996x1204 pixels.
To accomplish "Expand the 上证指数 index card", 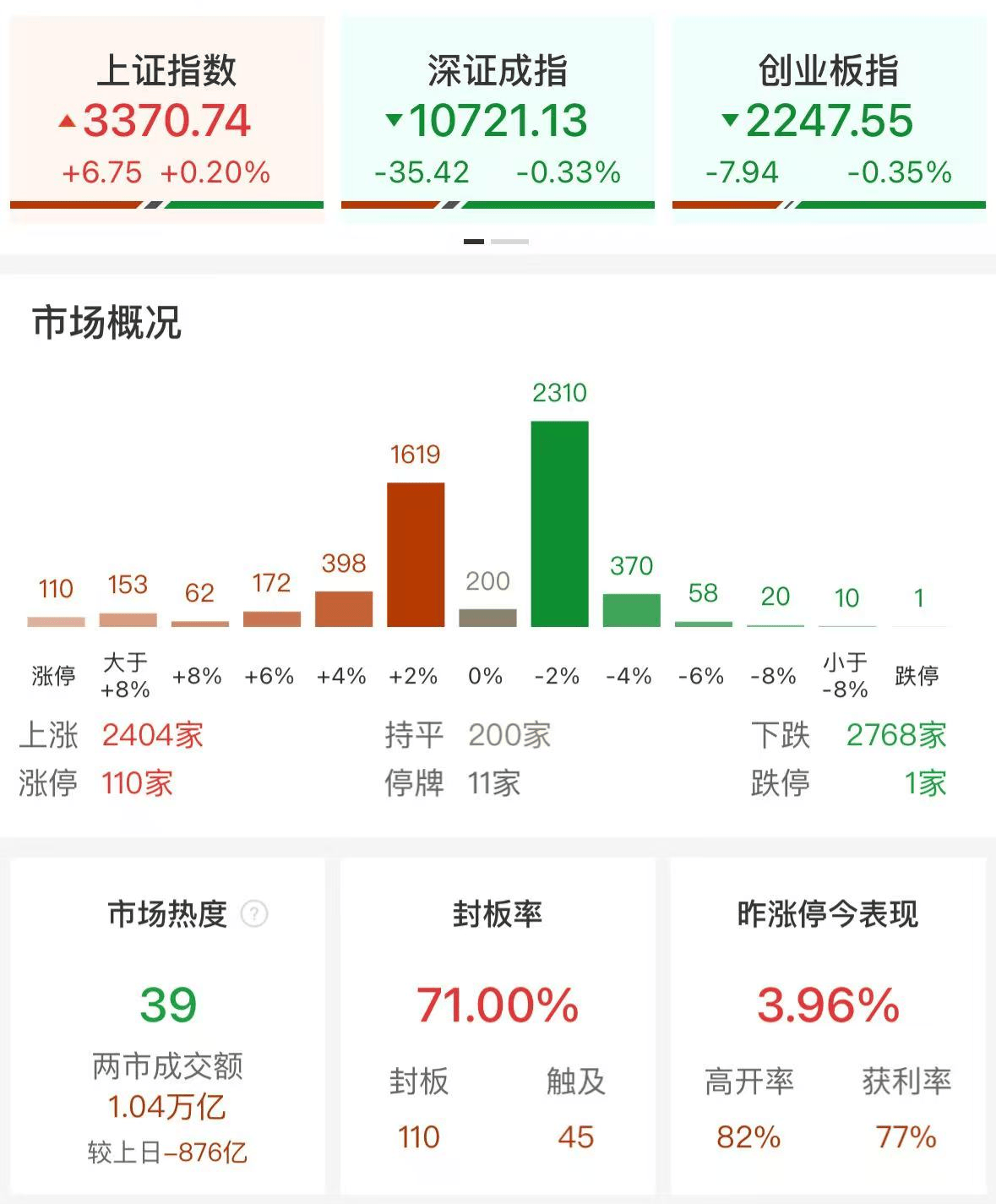I will (x=166, y=110).
